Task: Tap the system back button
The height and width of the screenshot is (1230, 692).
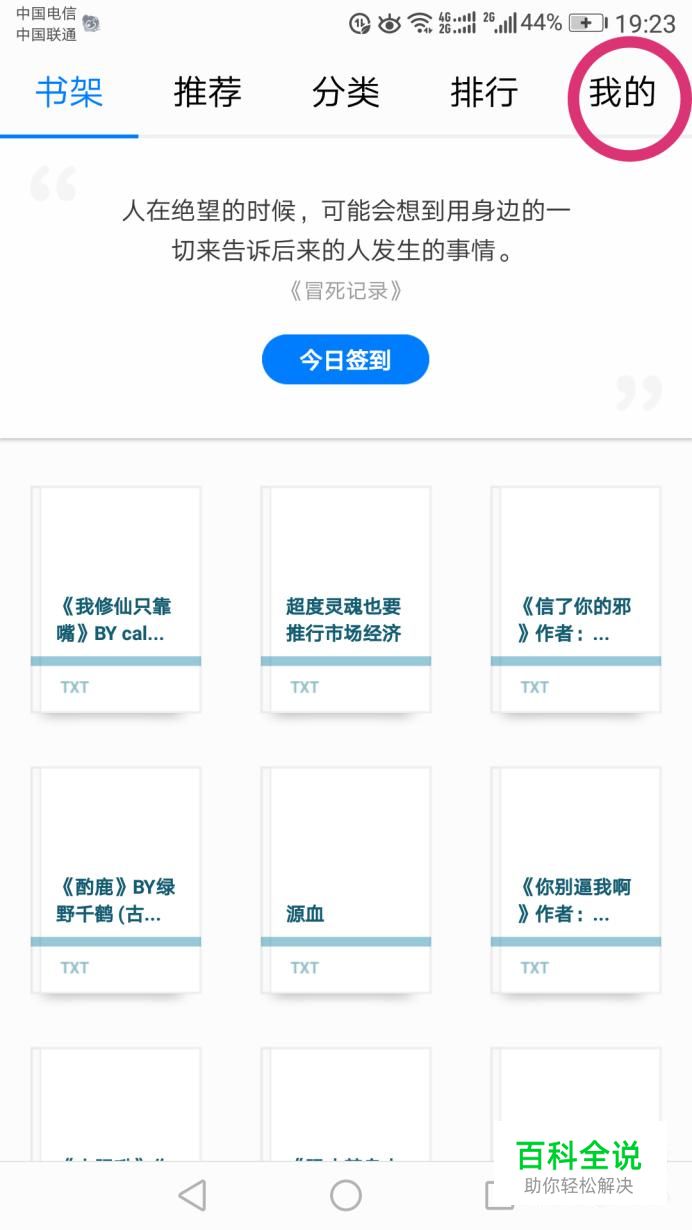Action: [x=192, y=1195]
